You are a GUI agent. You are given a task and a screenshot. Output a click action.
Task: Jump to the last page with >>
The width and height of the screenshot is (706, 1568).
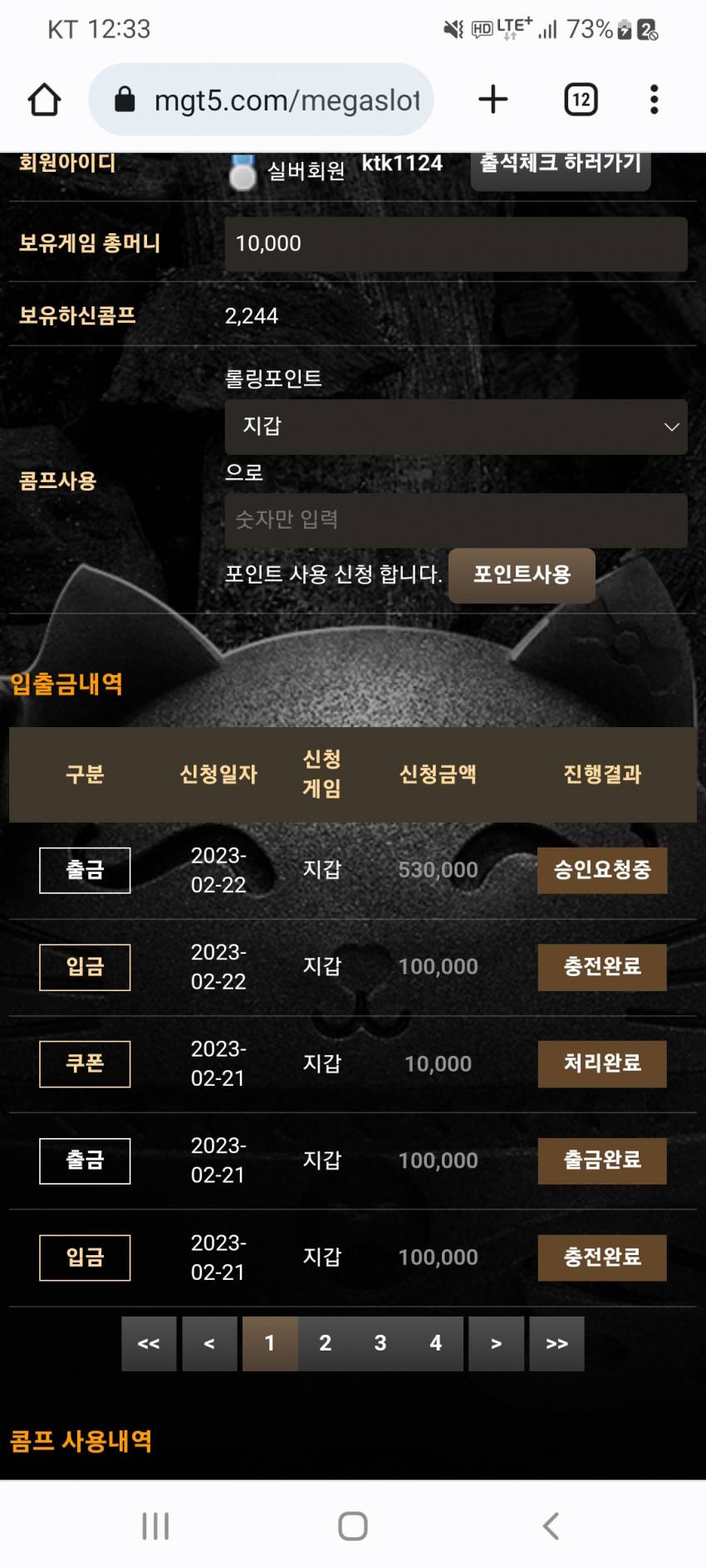coord(556,1343)
